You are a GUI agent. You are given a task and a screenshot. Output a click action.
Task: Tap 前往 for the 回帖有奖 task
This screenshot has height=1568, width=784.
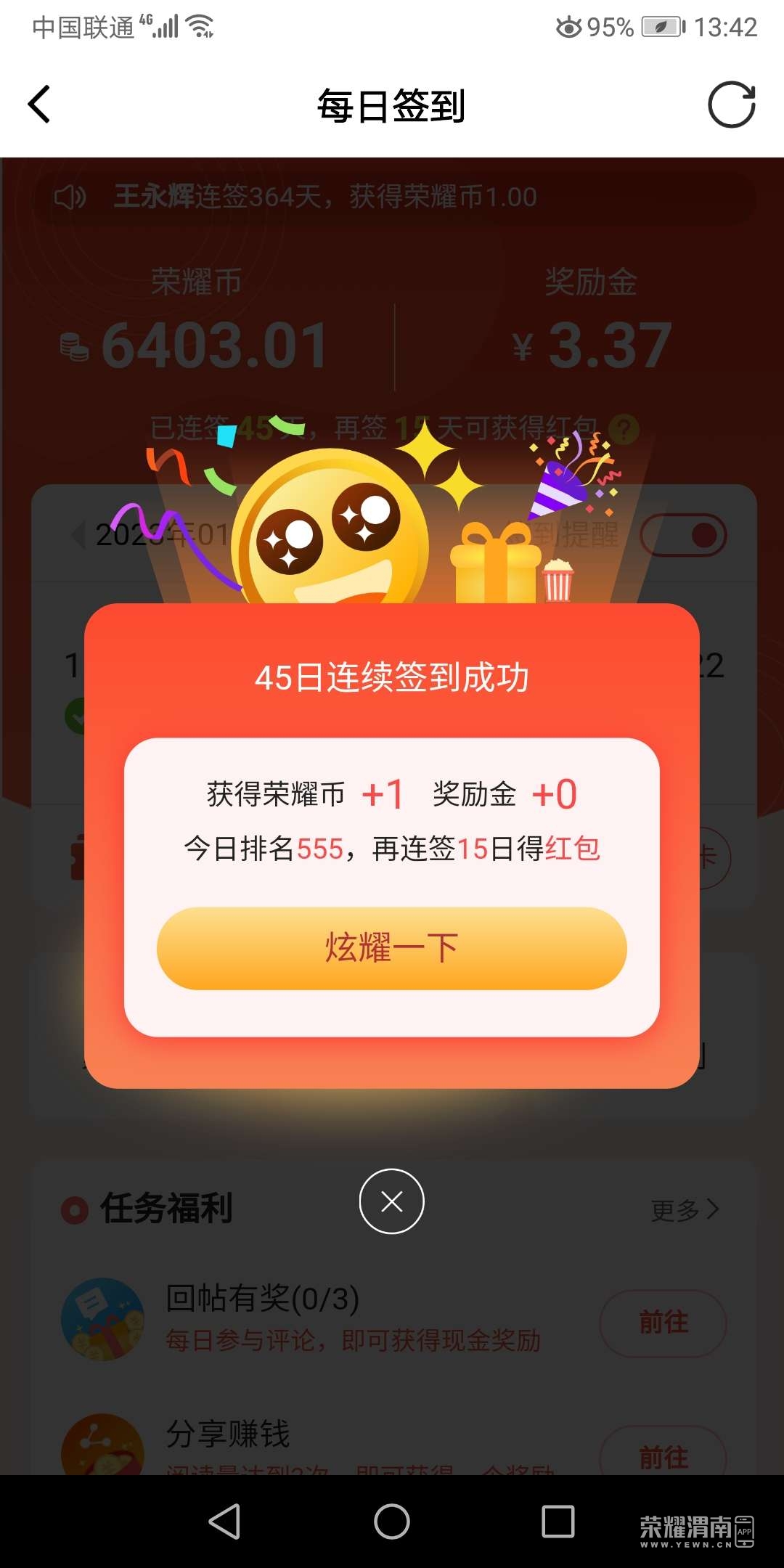click(x=663, y=1323)
